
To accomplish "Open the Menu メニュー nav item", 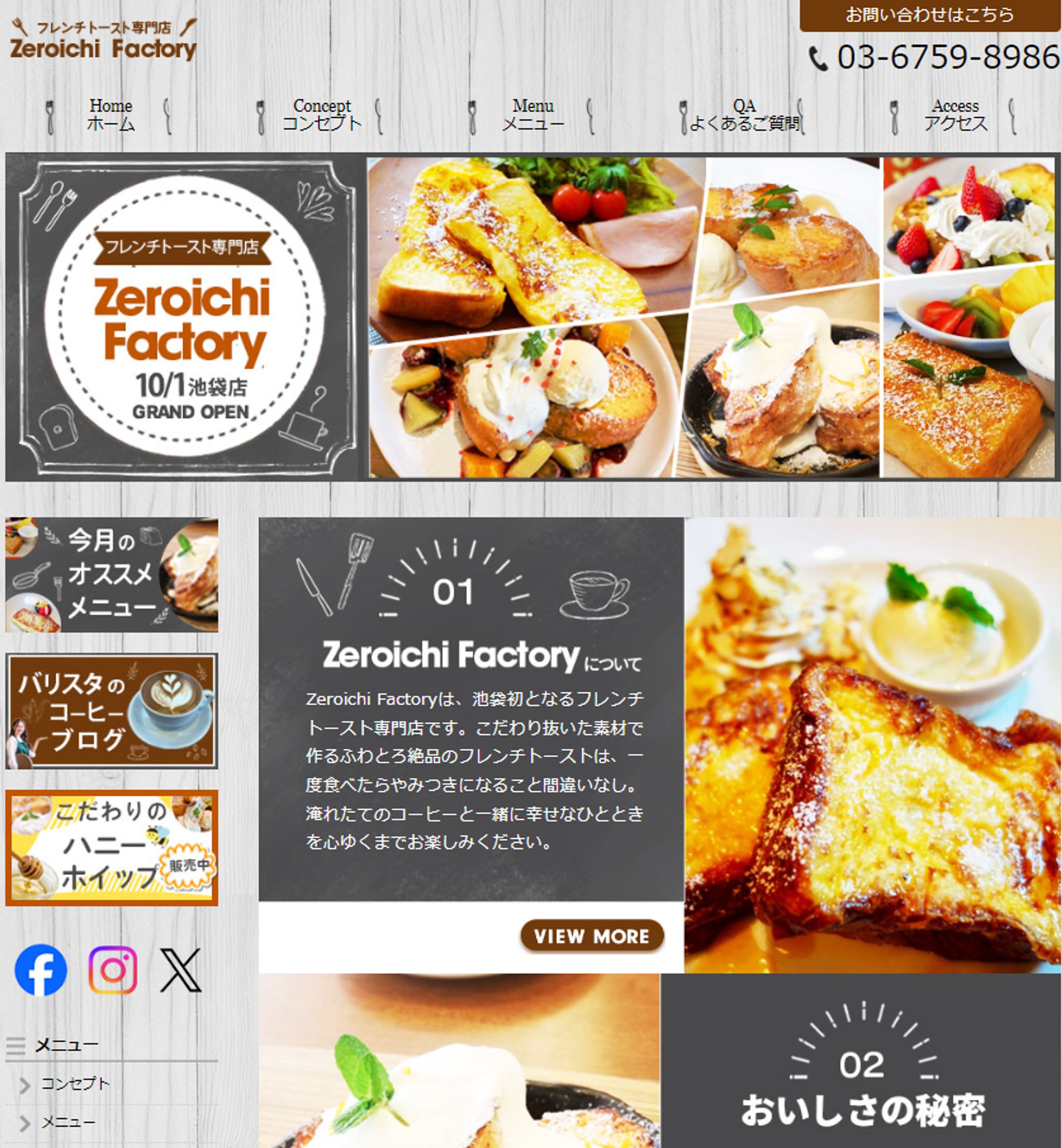I will pyautogui.click(x=533, y=115).
